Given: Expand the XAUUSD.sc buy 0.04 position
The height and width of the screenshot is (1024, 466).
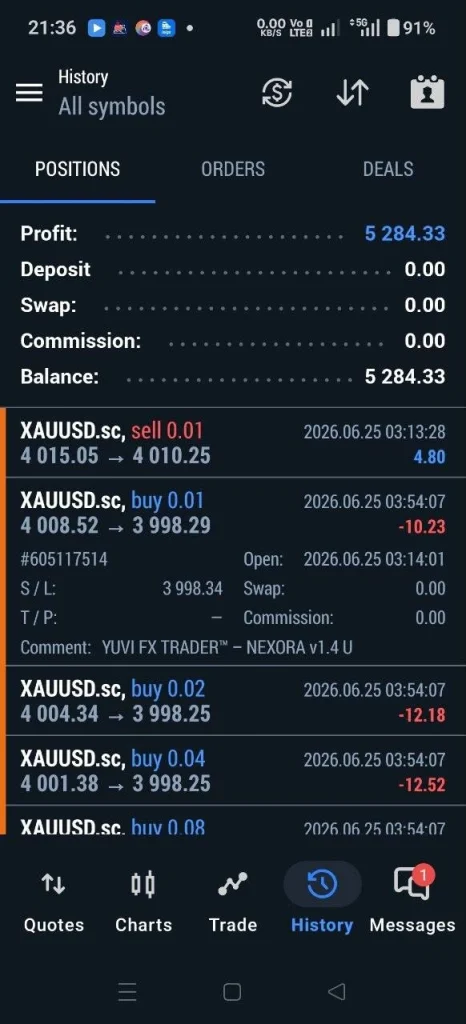Looking at the screenshot, I should tap(233, 771).
